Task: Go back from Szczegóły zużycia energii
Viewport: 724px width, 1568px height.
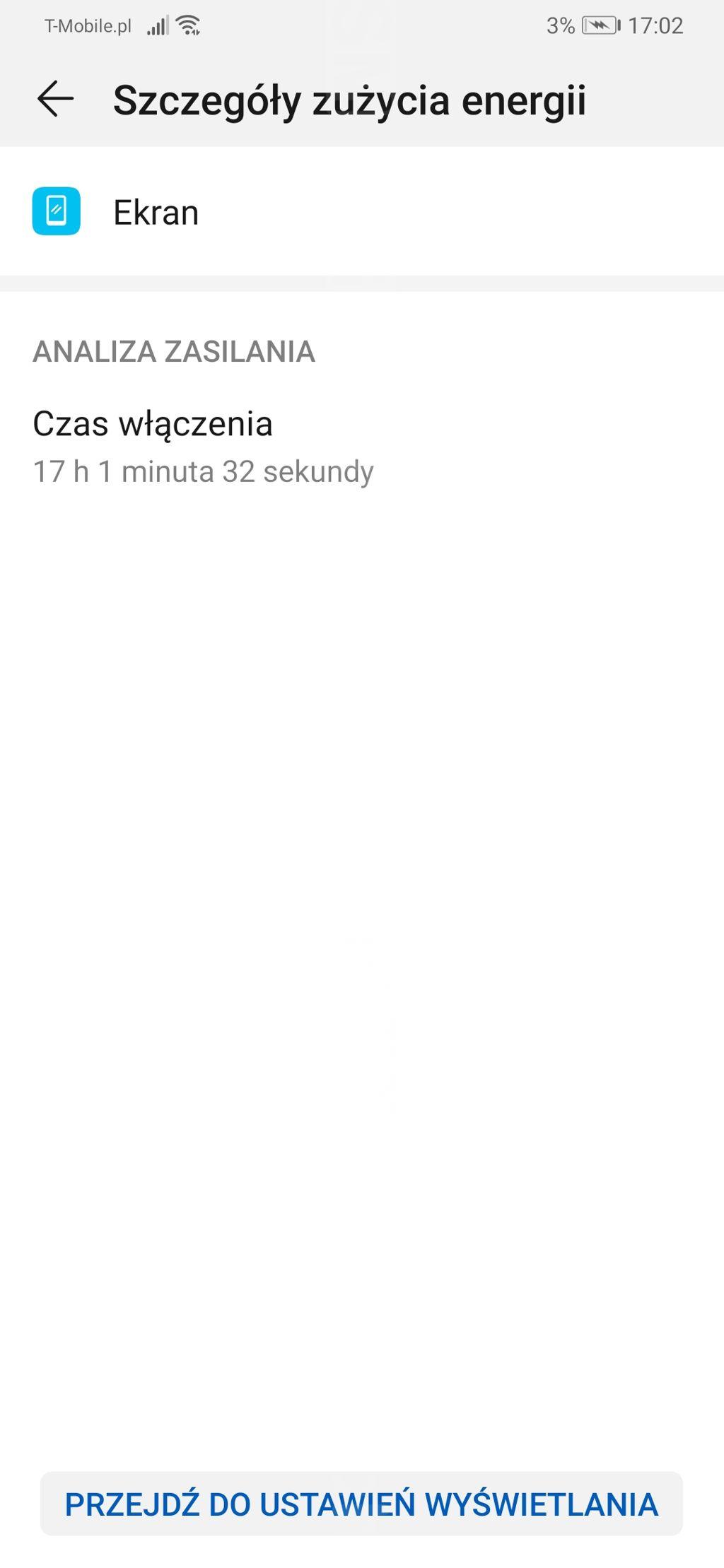Action: [55, 99]
